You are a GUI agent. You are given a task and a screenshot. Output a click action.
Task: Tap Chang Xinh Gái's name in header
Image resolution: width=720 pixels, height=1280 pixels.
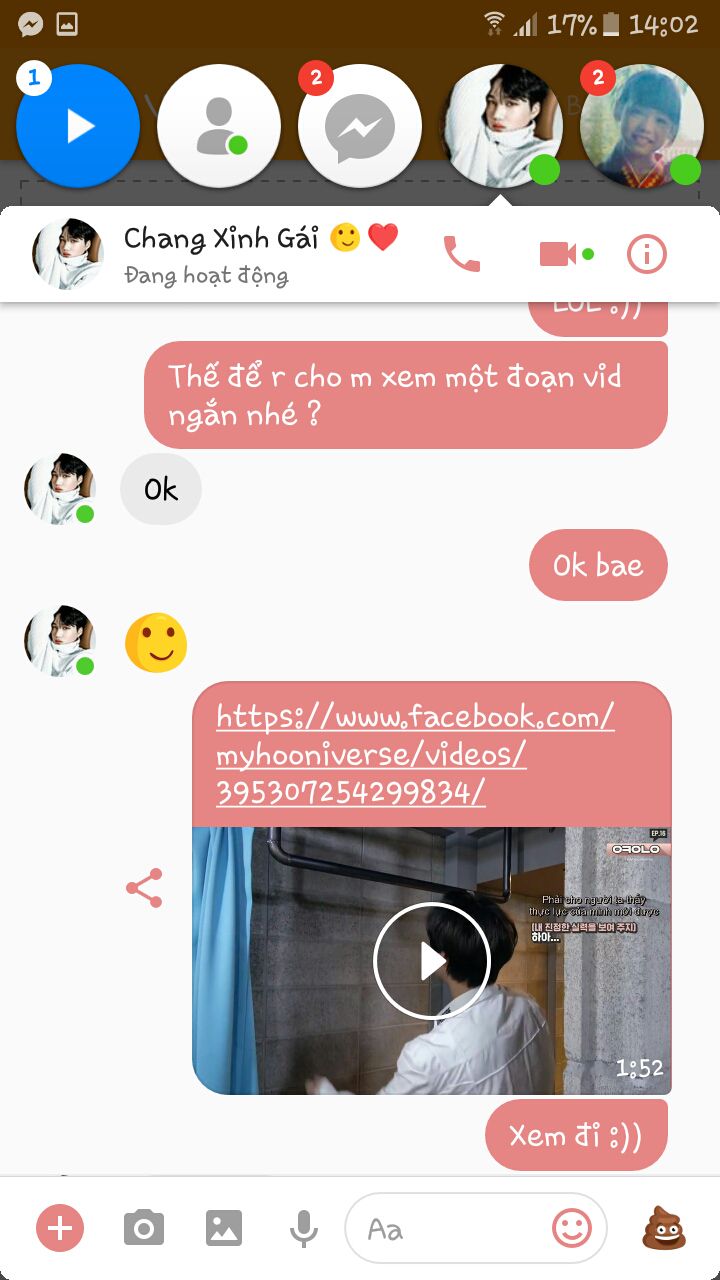(x=220, y=238)
